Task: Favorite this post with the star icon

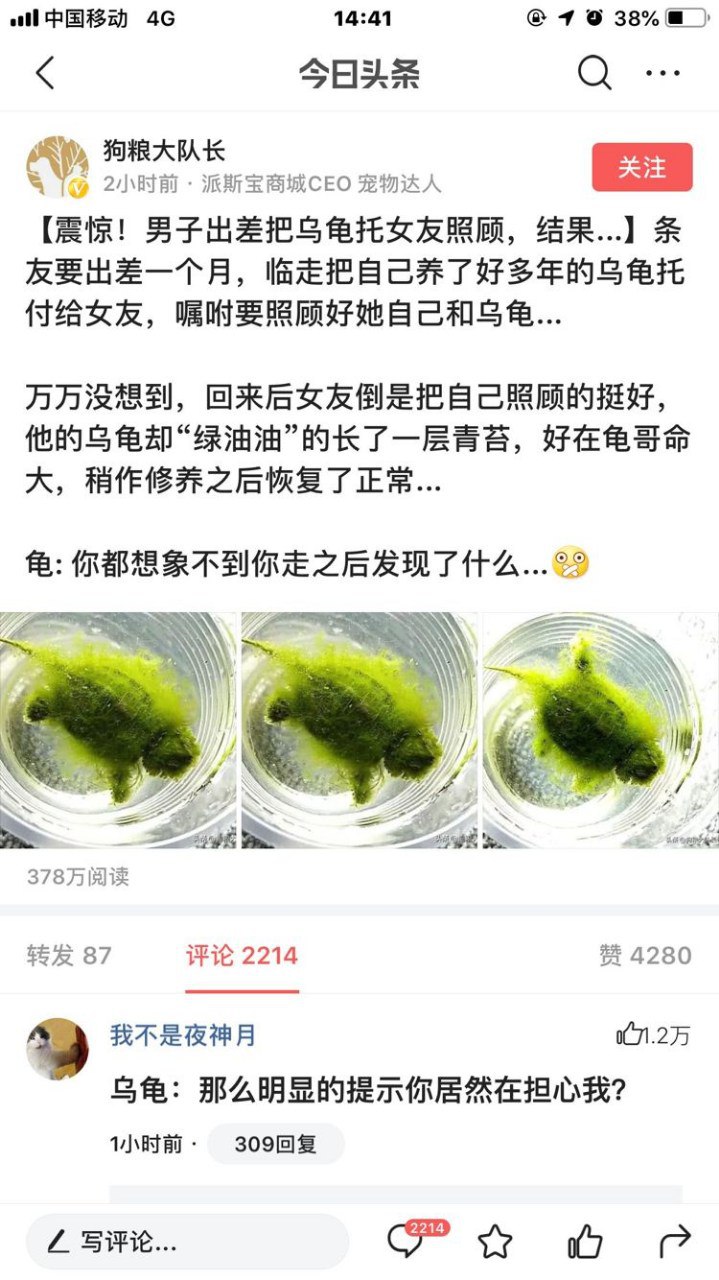Action: pos(494,1242)
